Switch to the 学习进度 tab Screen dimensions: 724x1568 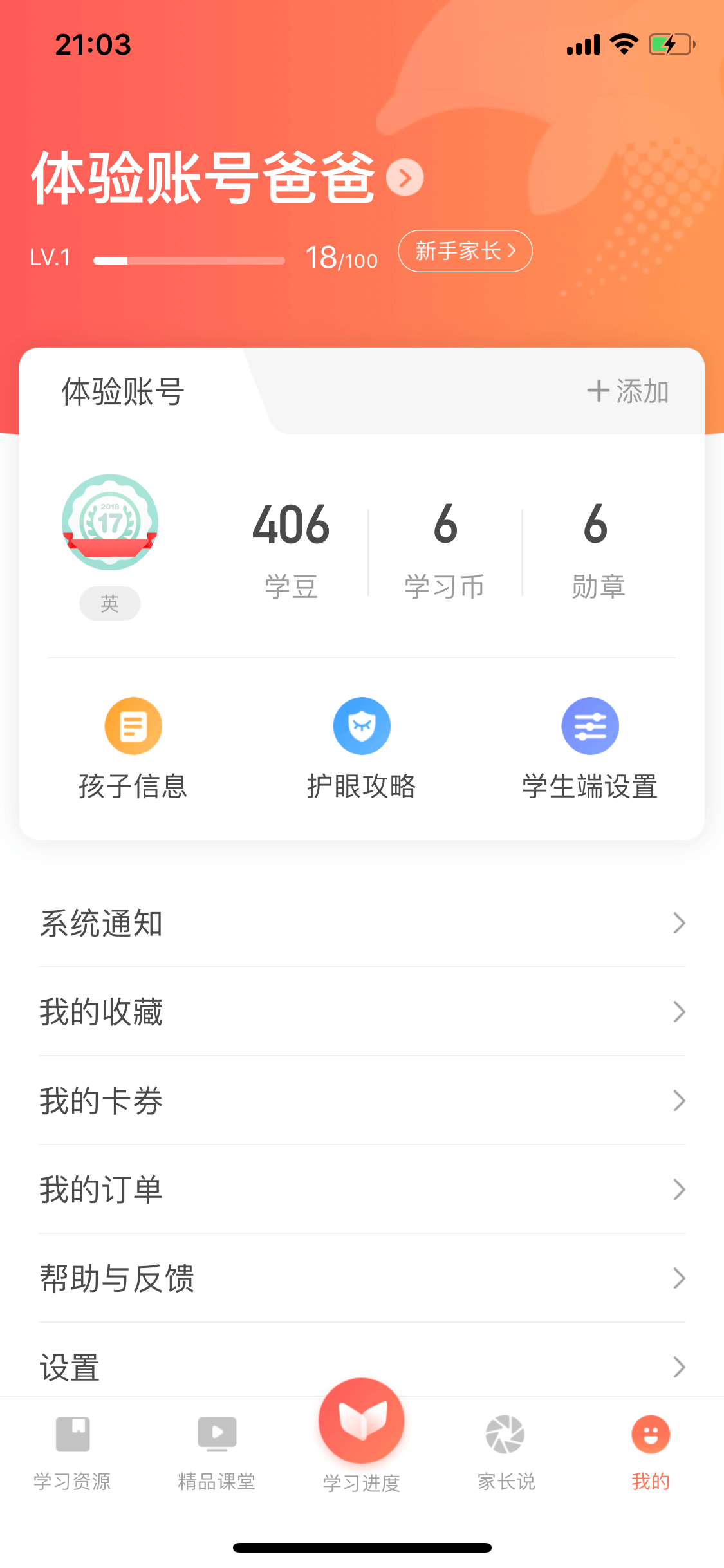[362, 1435]
